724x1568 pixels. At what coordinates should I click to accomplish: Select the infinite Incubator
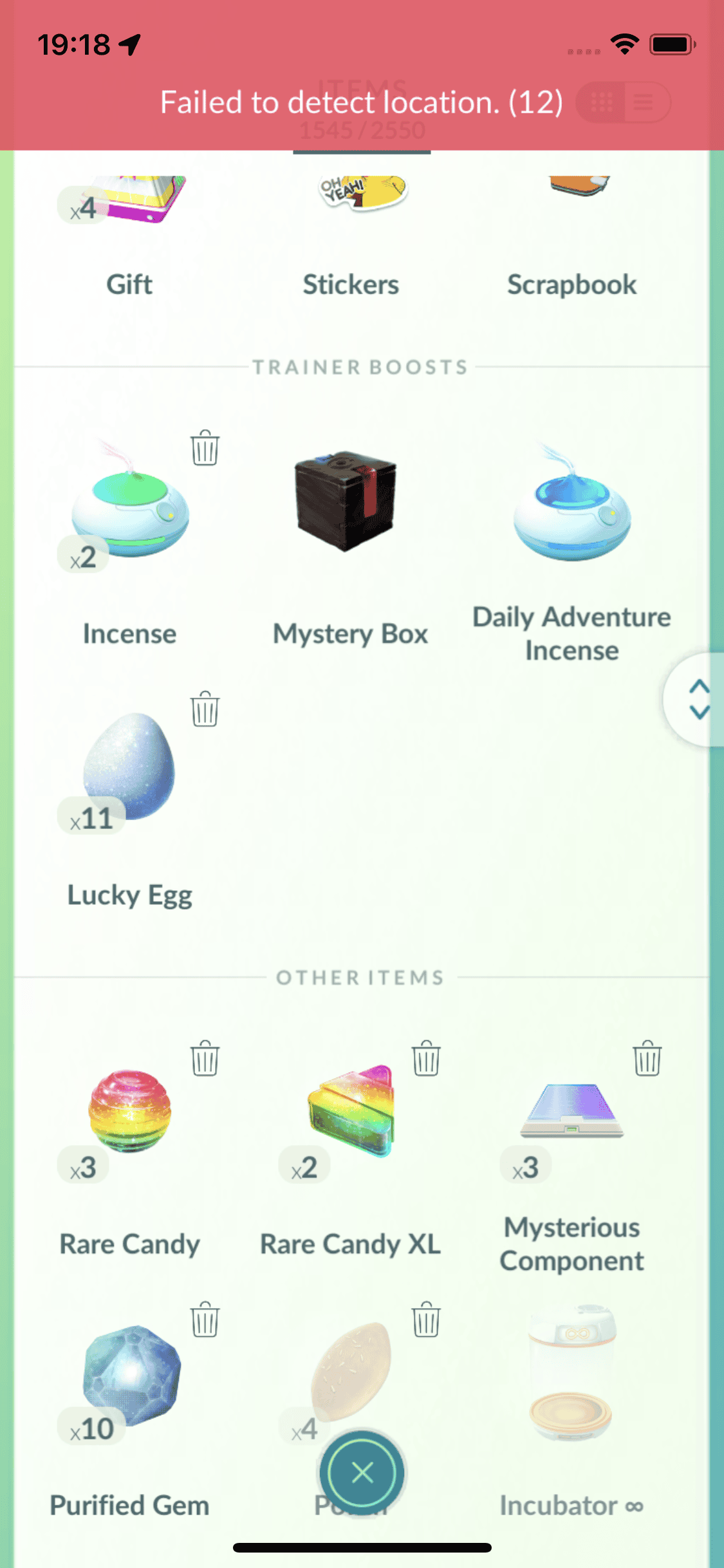coord(571,1377)
